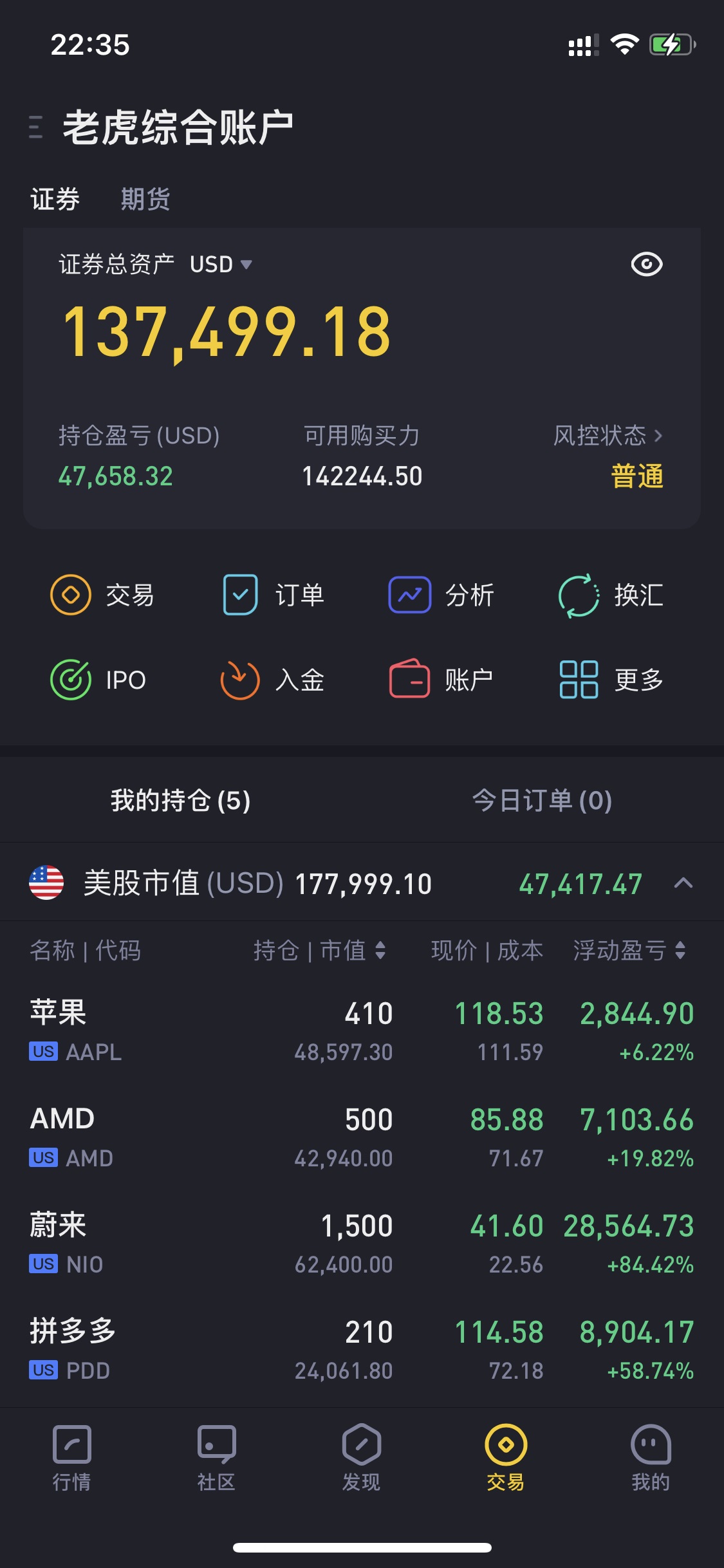Open the 交易 shortcut with the orange icon
Screen dimensions: 724x1568
[x=103, y=595]
